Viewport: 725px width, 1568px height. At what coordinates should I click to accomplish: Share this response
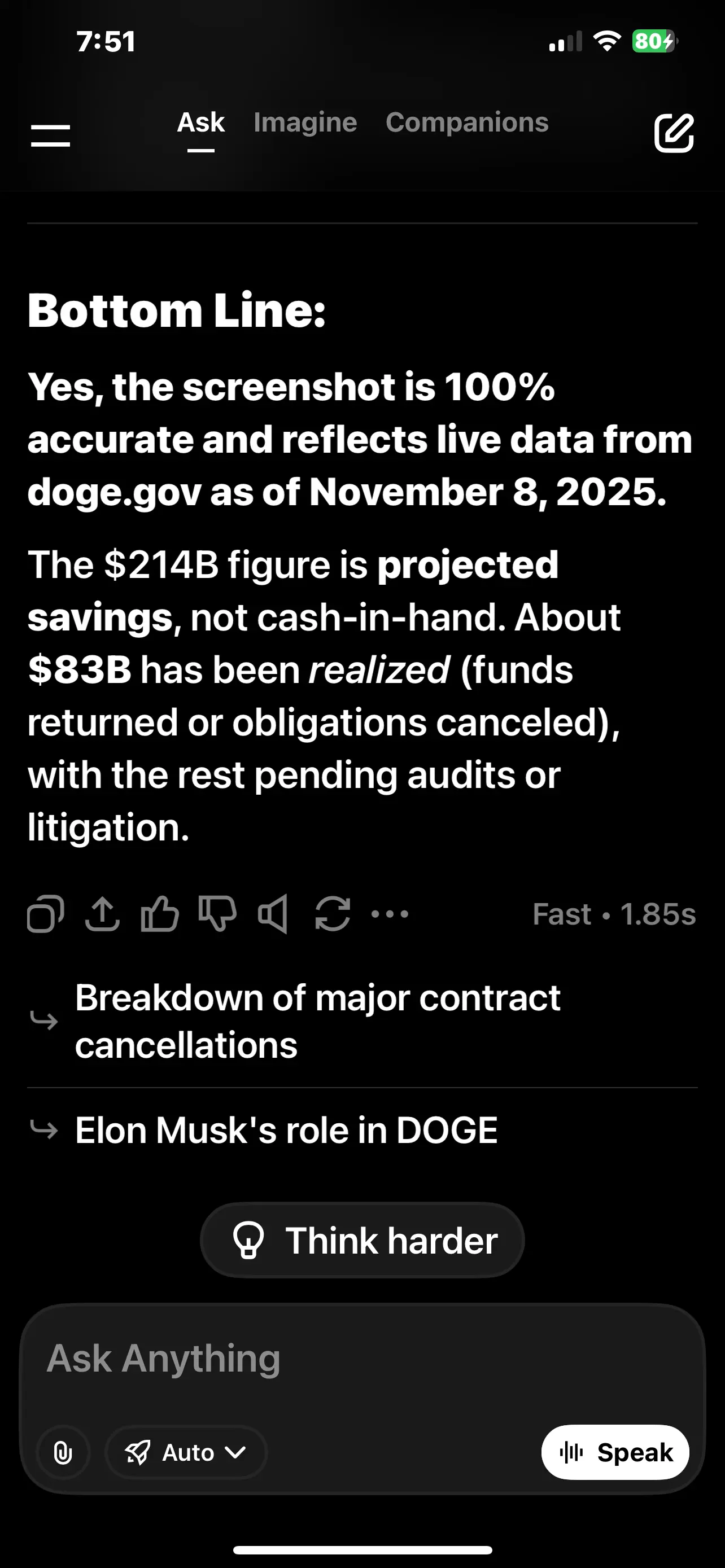tap(102, 914)
